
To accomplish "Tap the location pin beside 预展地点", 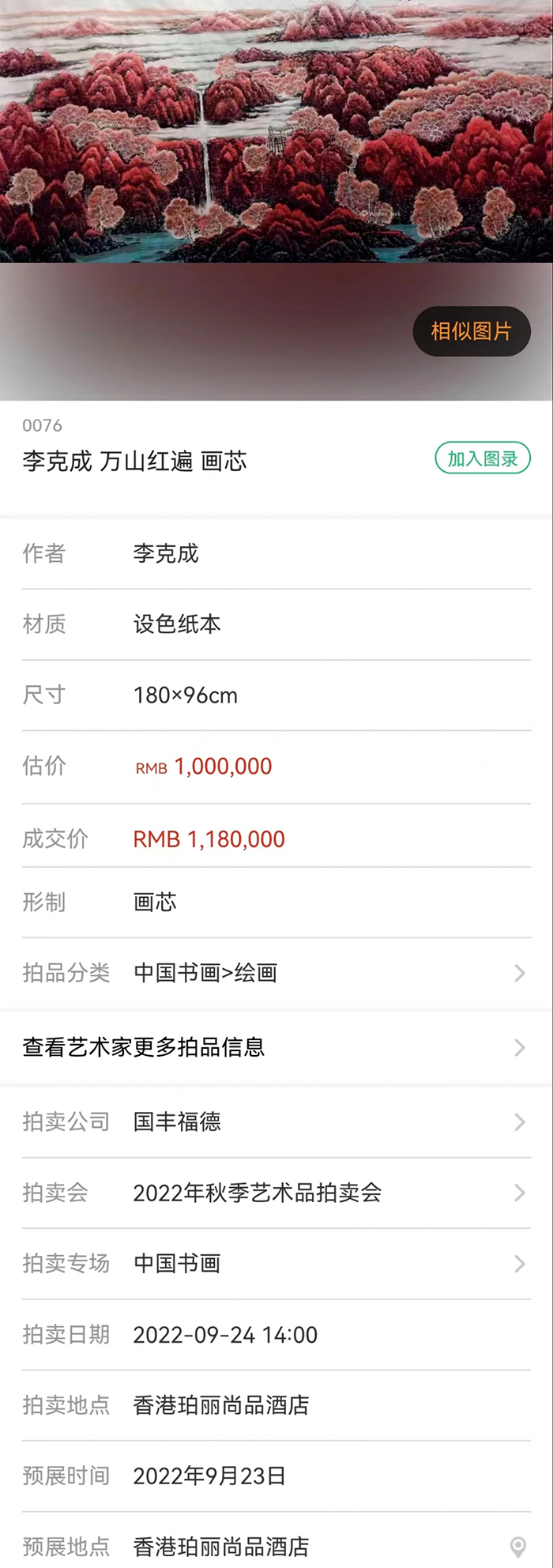I will point(518,1547).
